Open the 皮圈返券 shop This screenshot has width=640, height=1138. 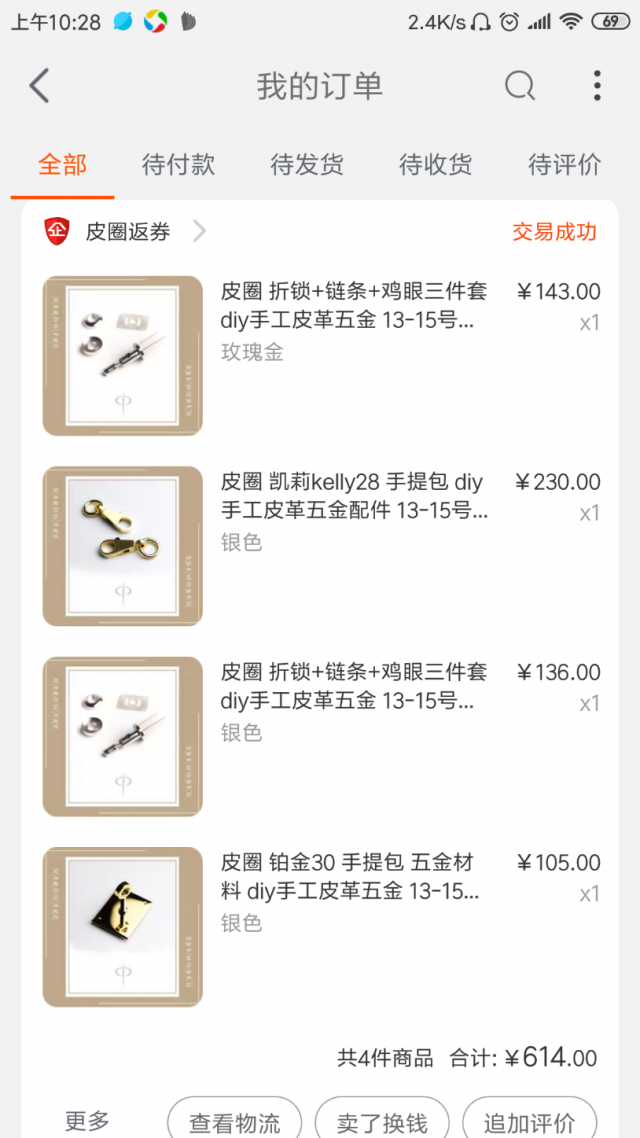point(128,232)
